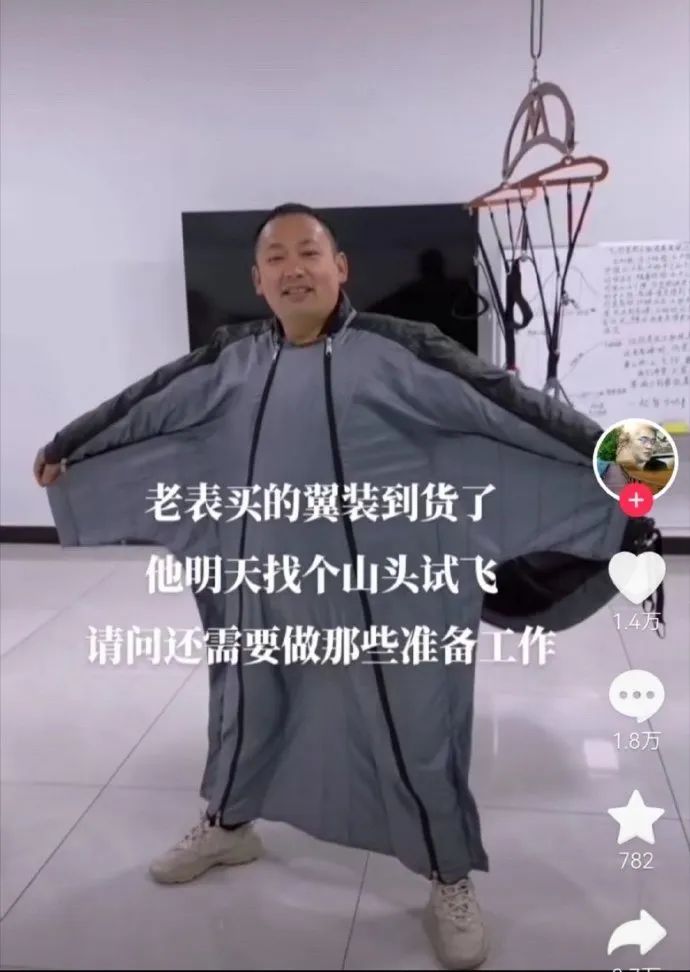Like this wingsuit video
This screenshot has width=690, height=972.
(637, 577)
